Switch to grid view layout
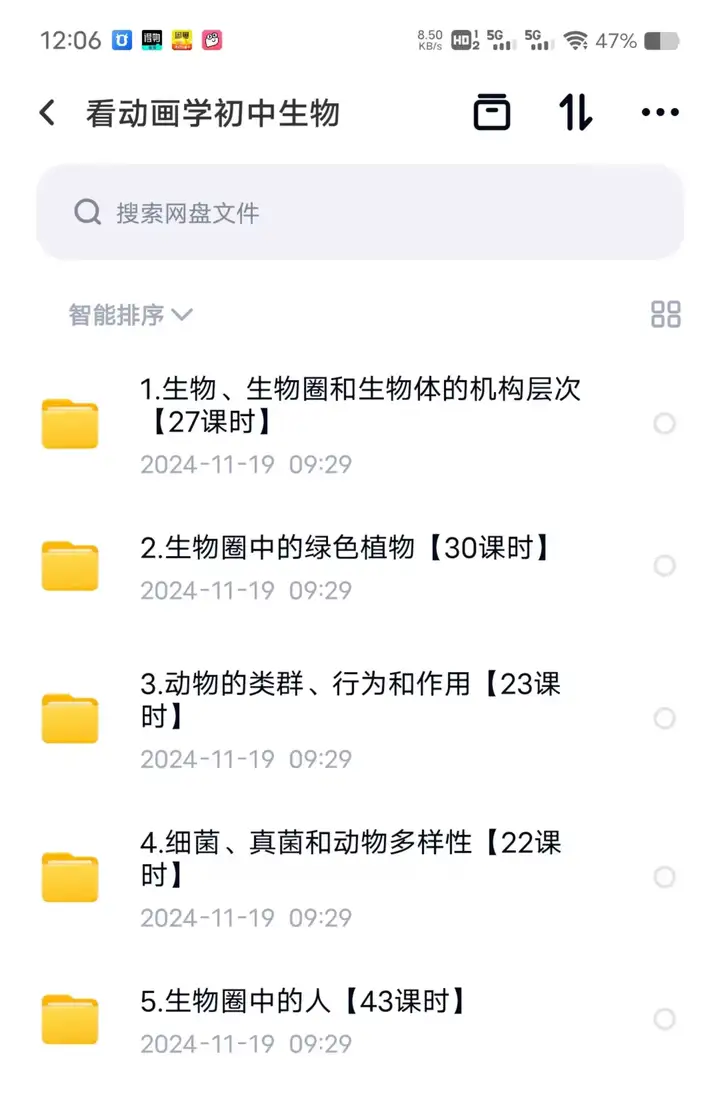Screen dimensions: 720x1115 665,314
